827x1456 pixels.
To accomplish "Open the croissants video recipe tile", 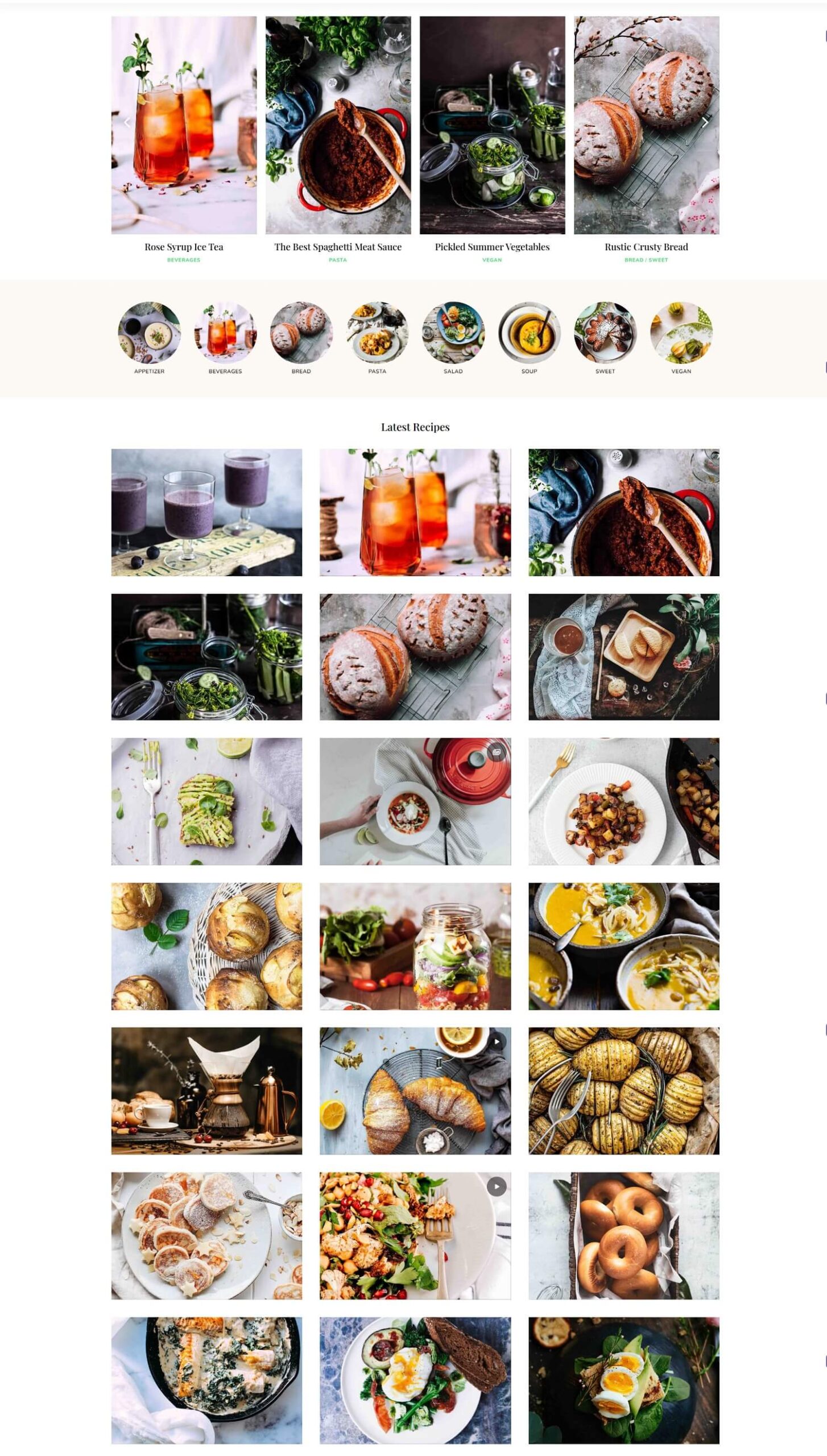I will 415,1090.
